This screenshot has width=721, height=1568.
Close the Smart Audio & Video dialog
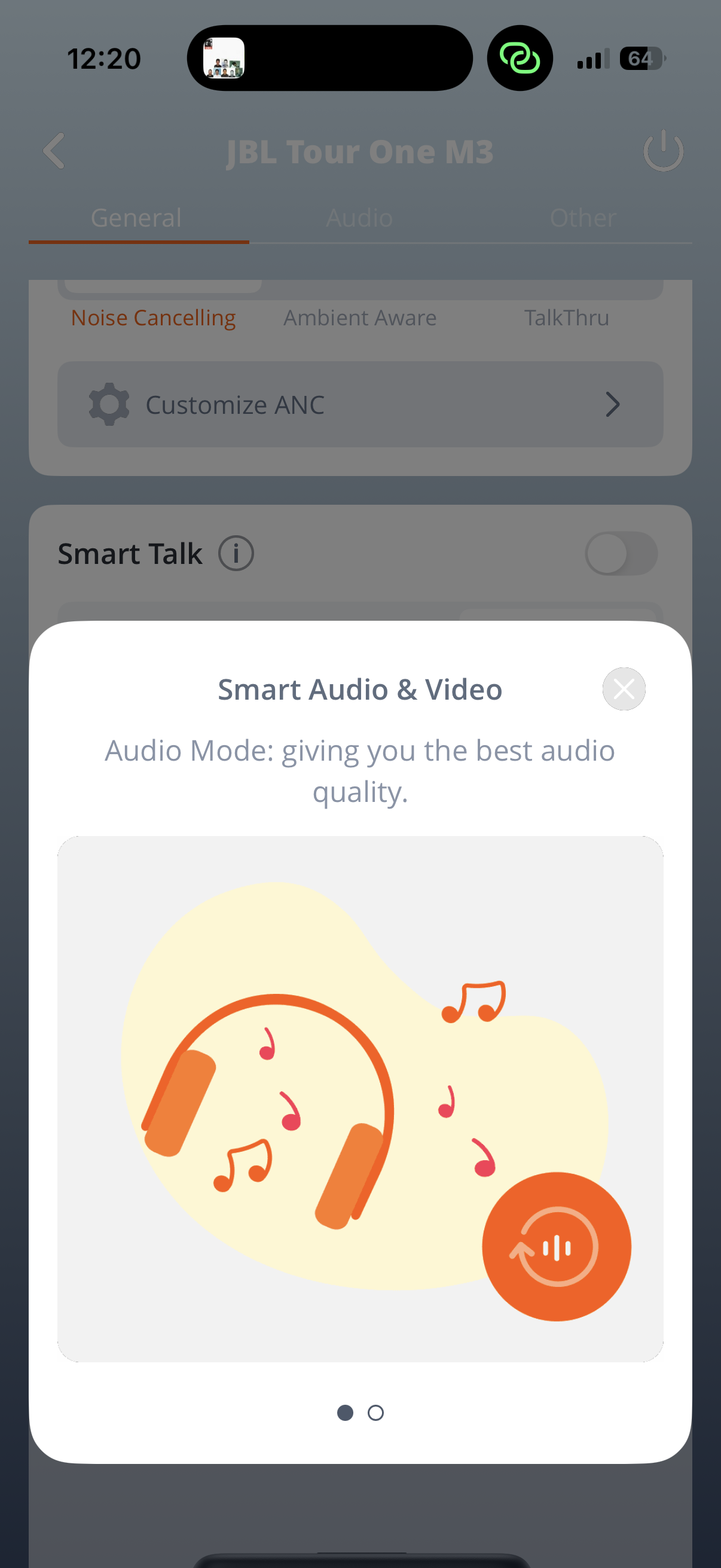(624, 689)
